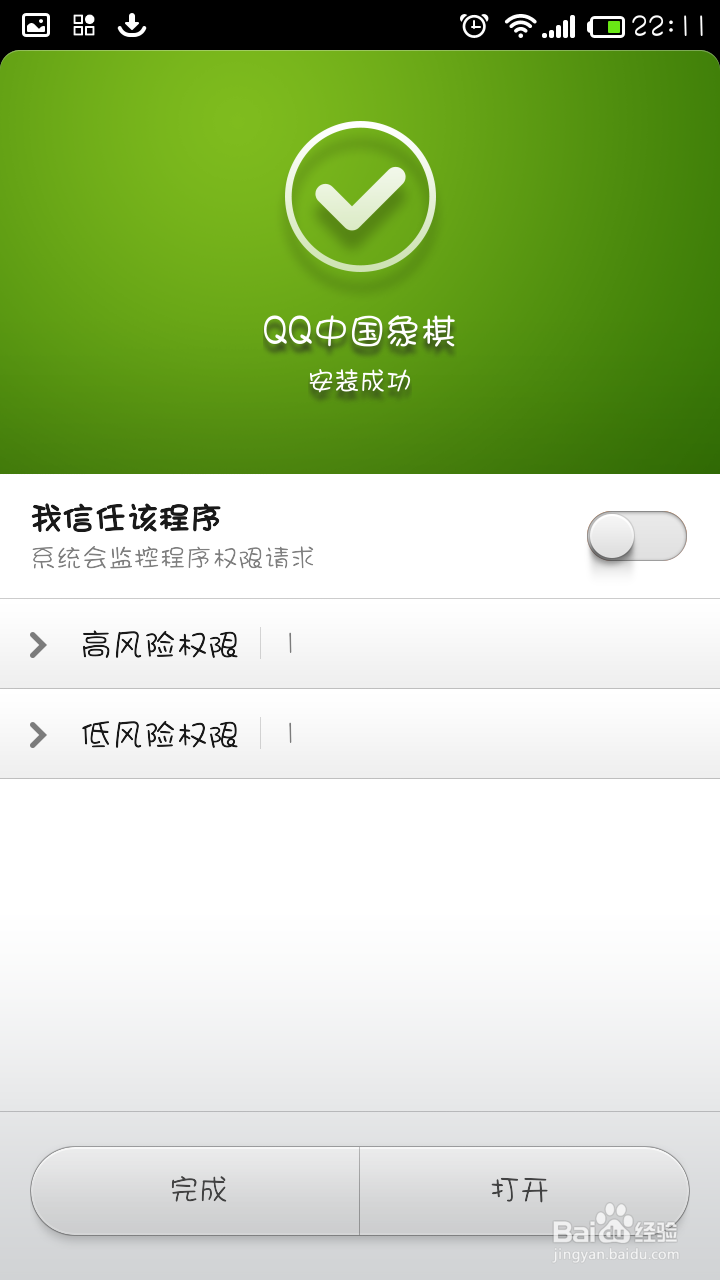Open the high-risk permissions chevron
The height and width of the screenshot is (1280, 720).
[37, 644]
